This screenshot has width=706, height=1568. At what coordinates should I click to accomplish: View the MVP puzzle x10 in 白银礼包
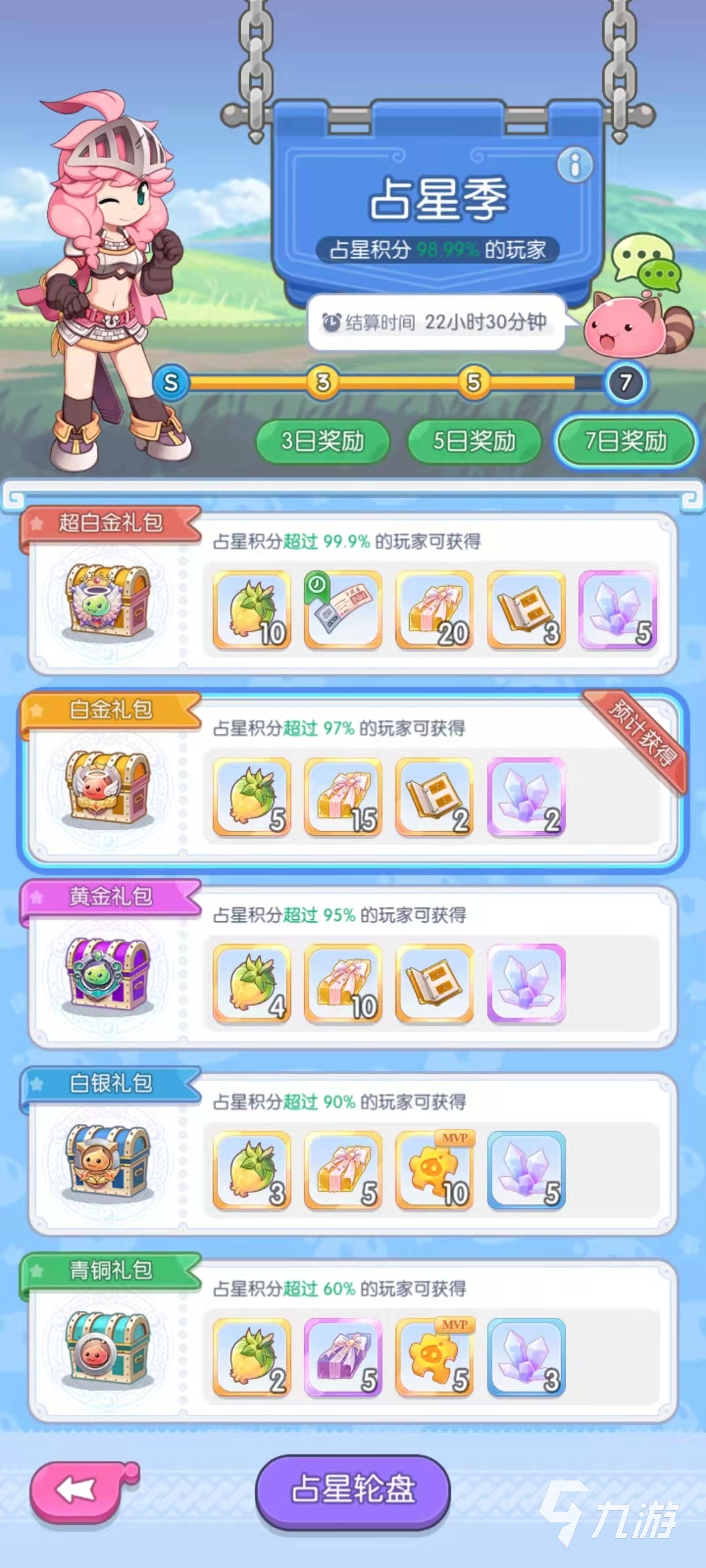point(435,1171)
